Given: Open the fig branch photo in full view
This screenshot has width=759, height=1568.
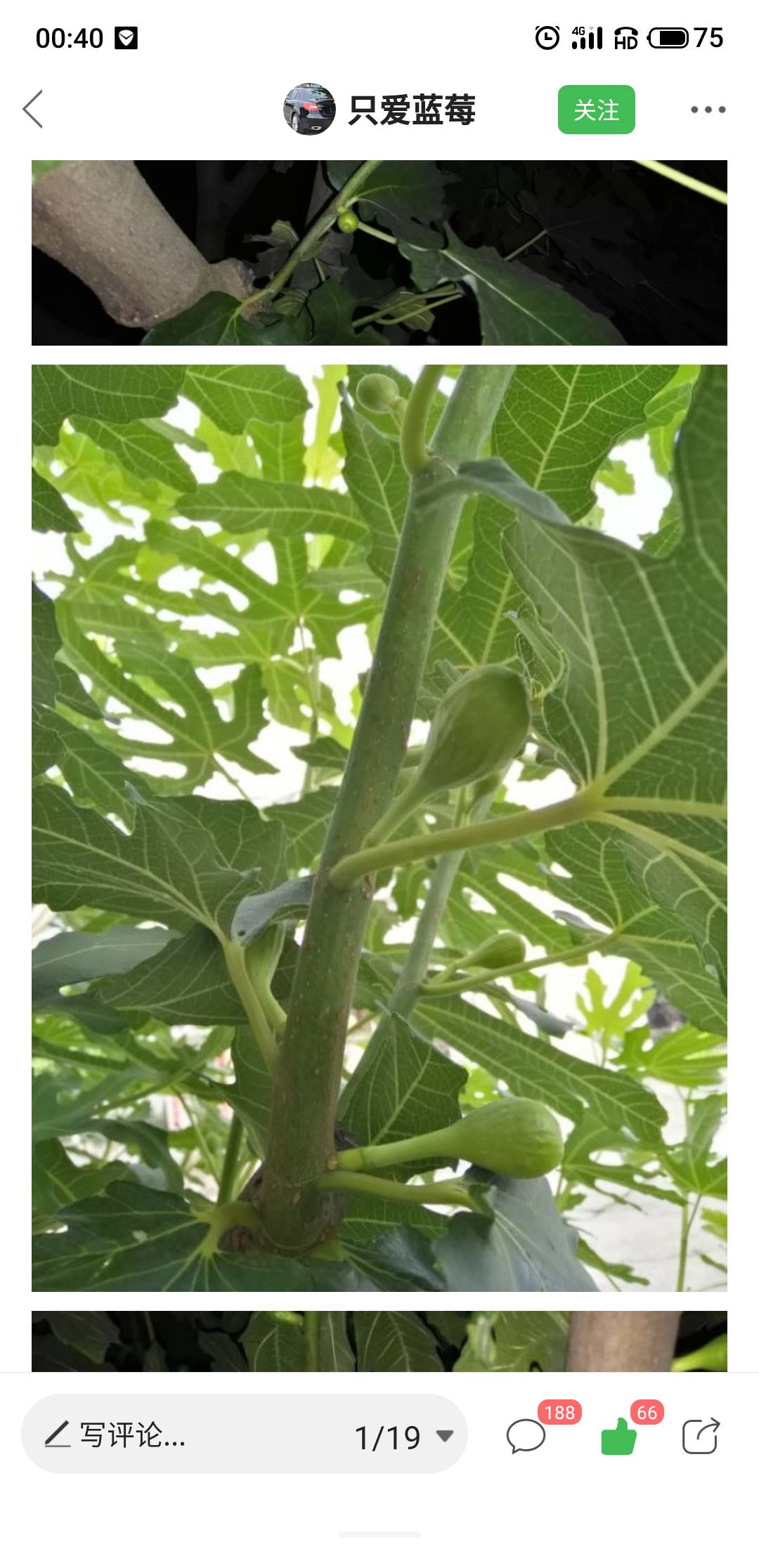Looking at the screenshot, I should 379,828.
